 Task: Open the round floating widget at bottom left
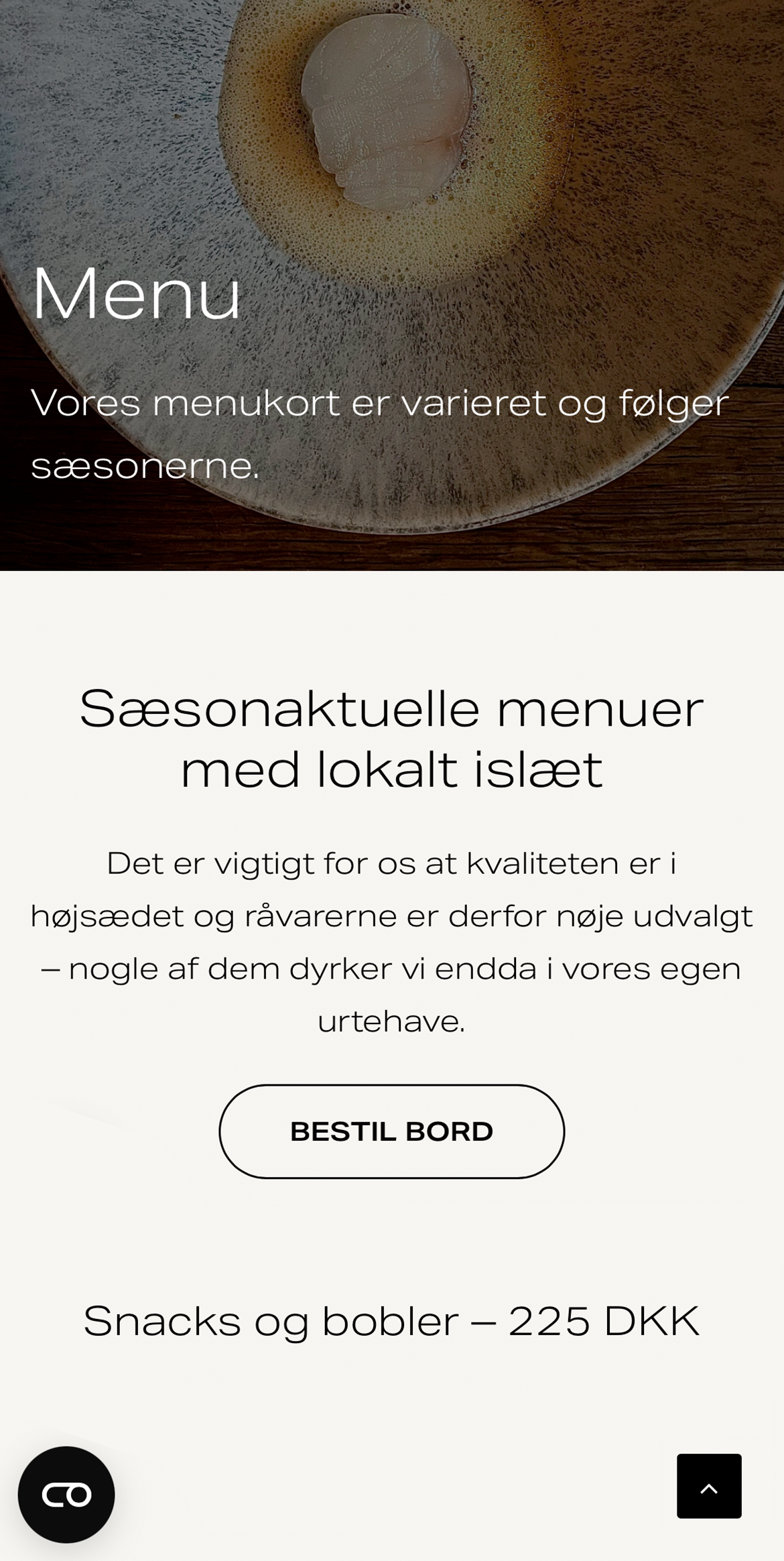click(x=66, y=1495)
